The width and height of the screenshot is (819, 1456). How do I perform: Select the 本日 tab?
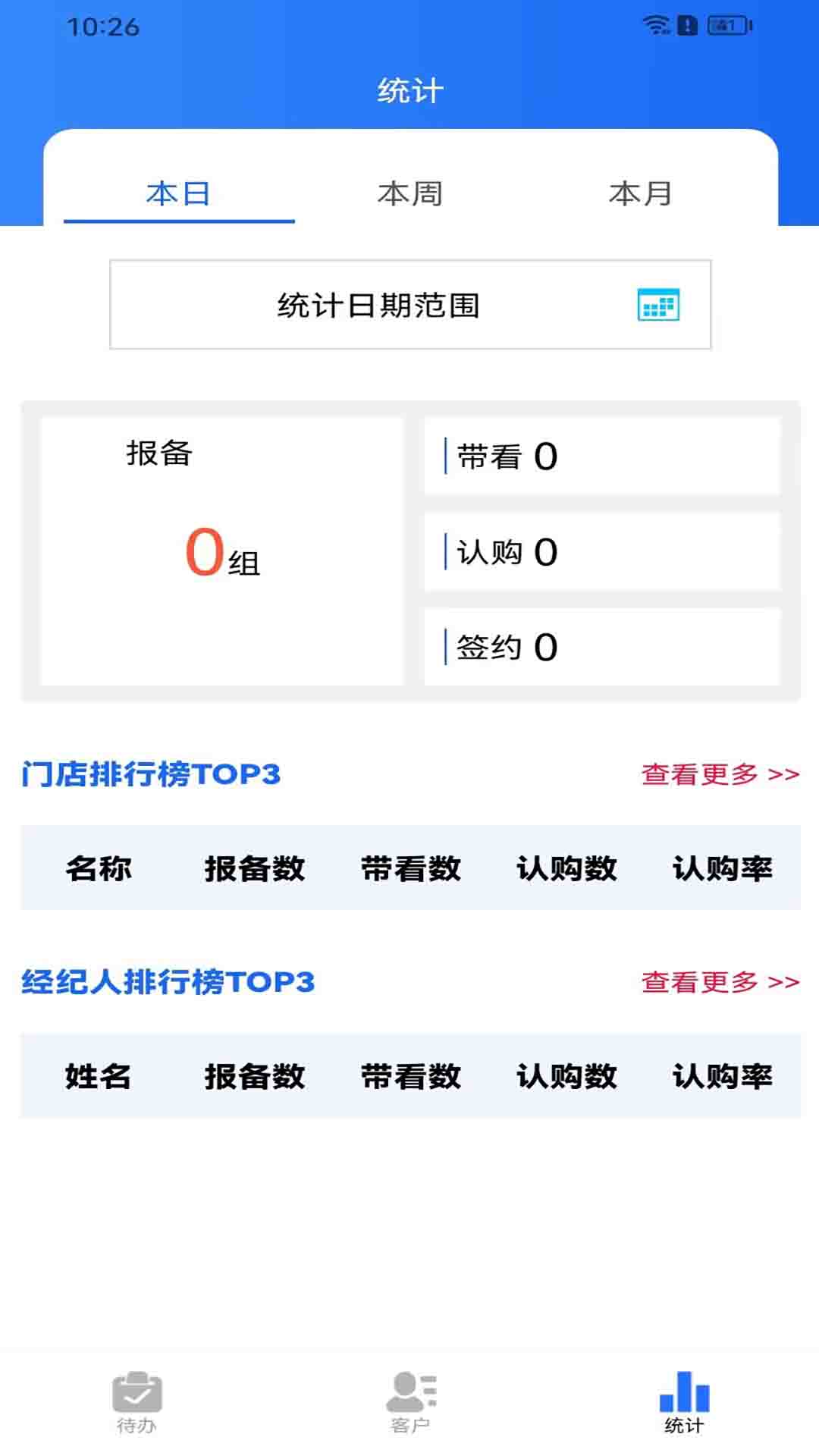tap(180, 194)
